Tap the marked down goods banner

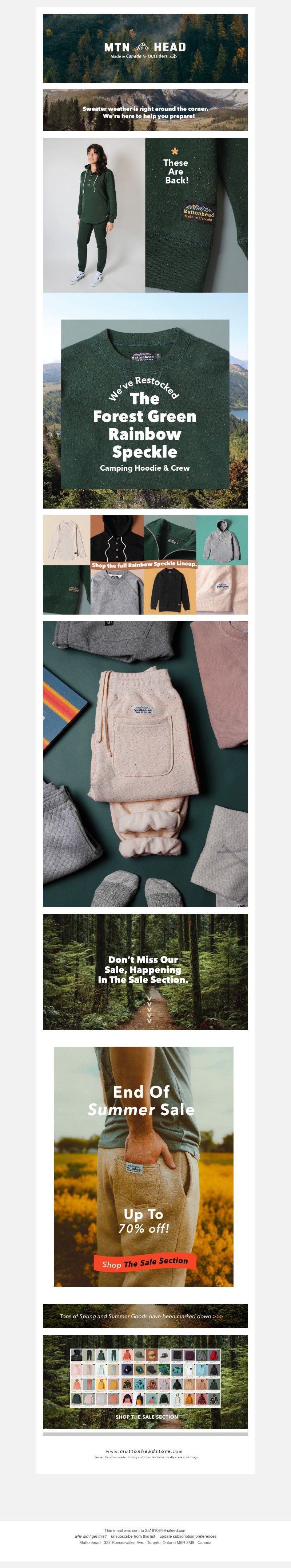point(145,1316)
